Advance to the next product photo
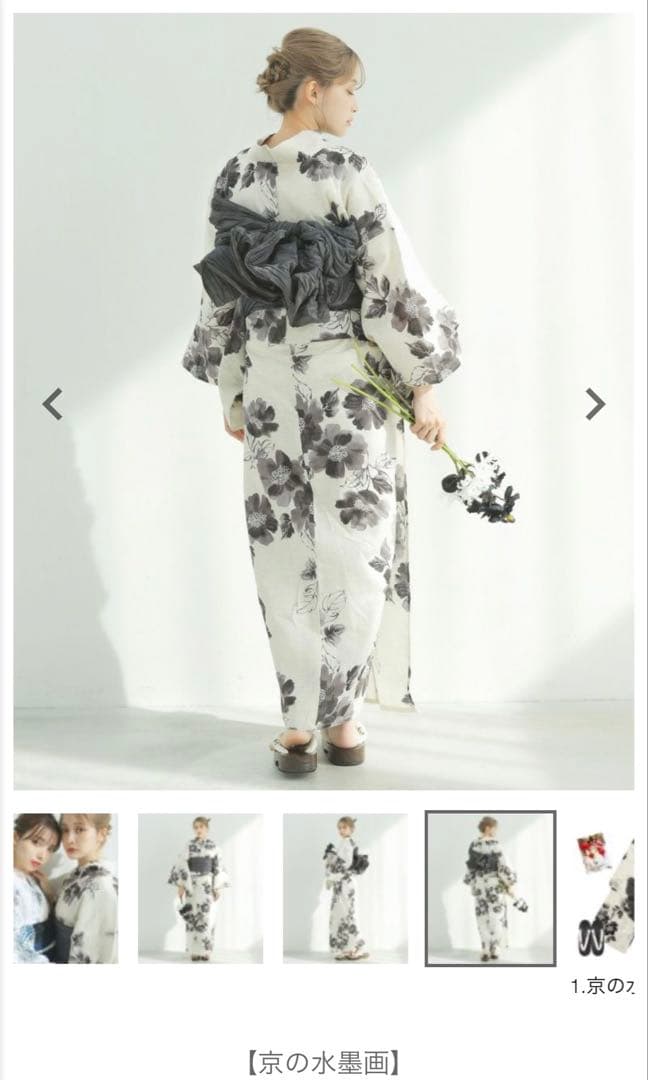 point(595,405)
